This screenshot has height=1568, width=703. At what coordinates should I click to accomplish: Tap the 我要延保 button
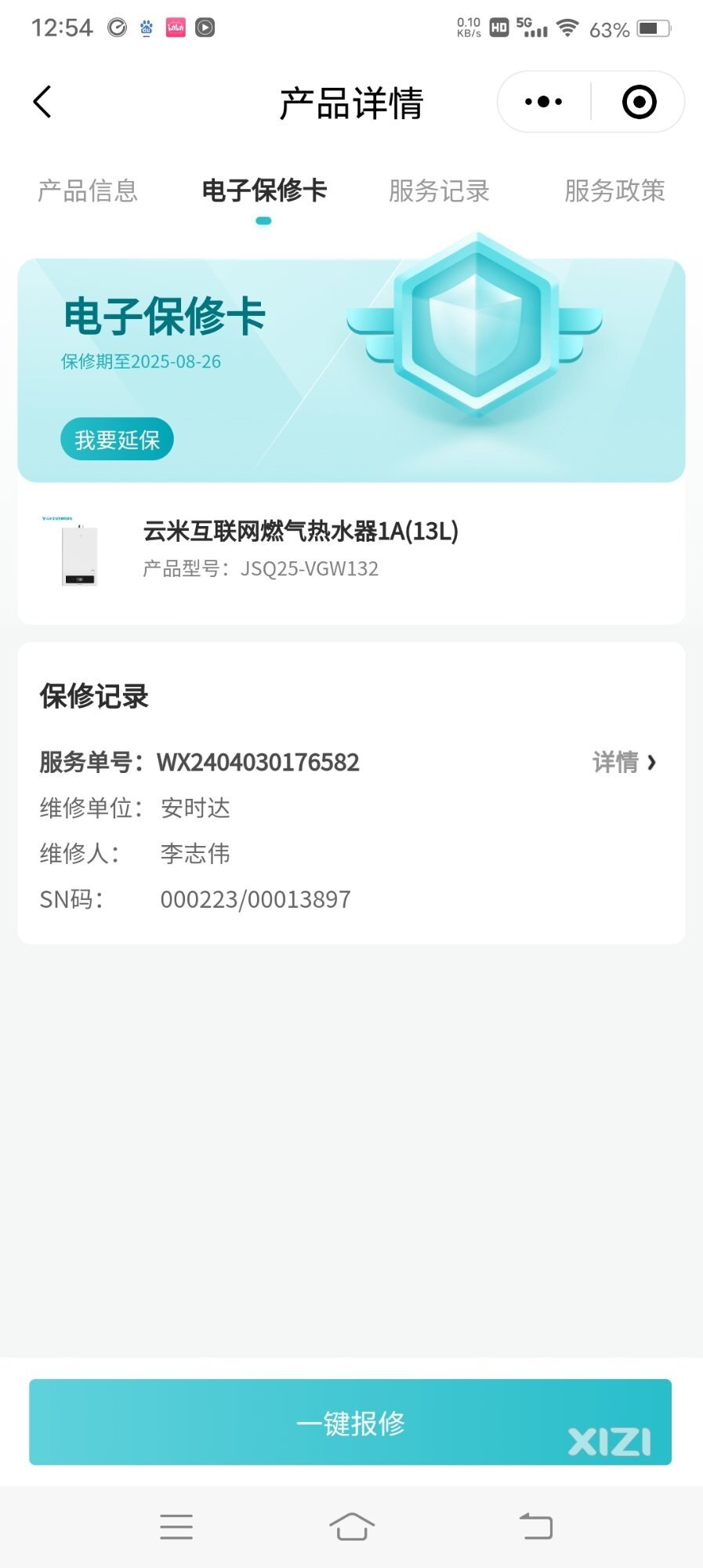coord(117,439)
